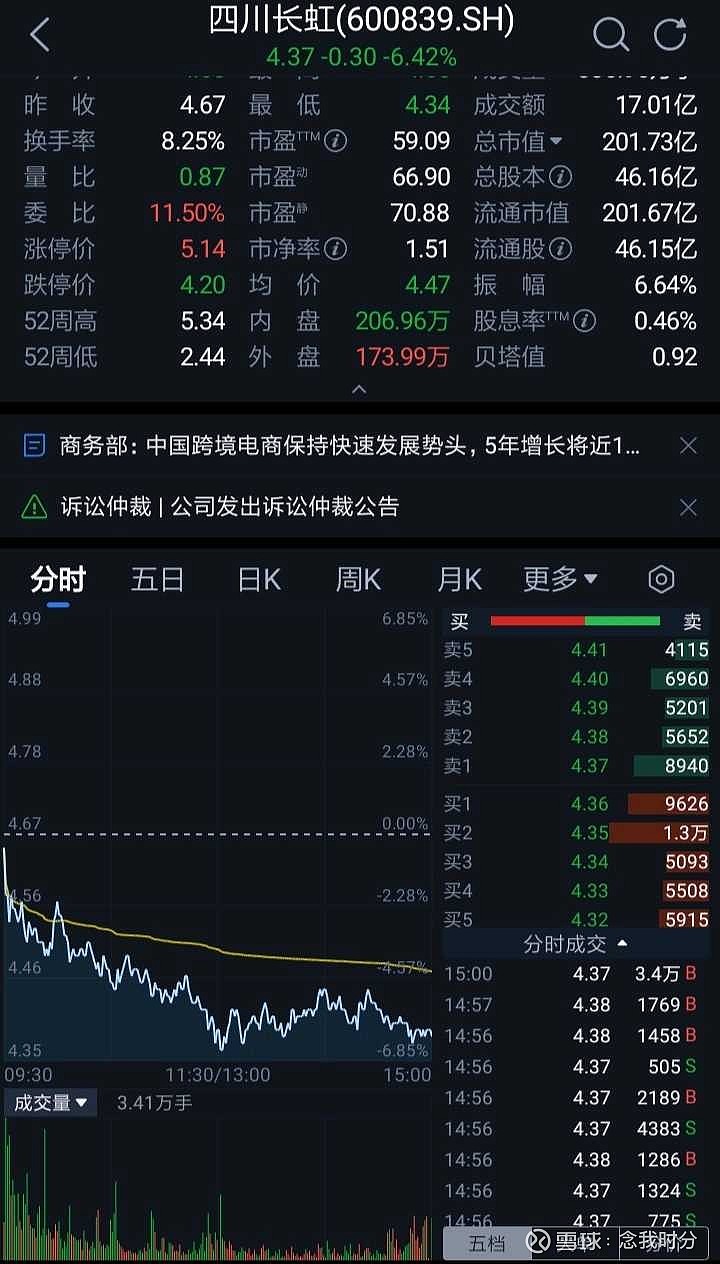720x1264 pixels.
Task: Select the 五档 order book tab
Action: click(x=487, y=1242)
